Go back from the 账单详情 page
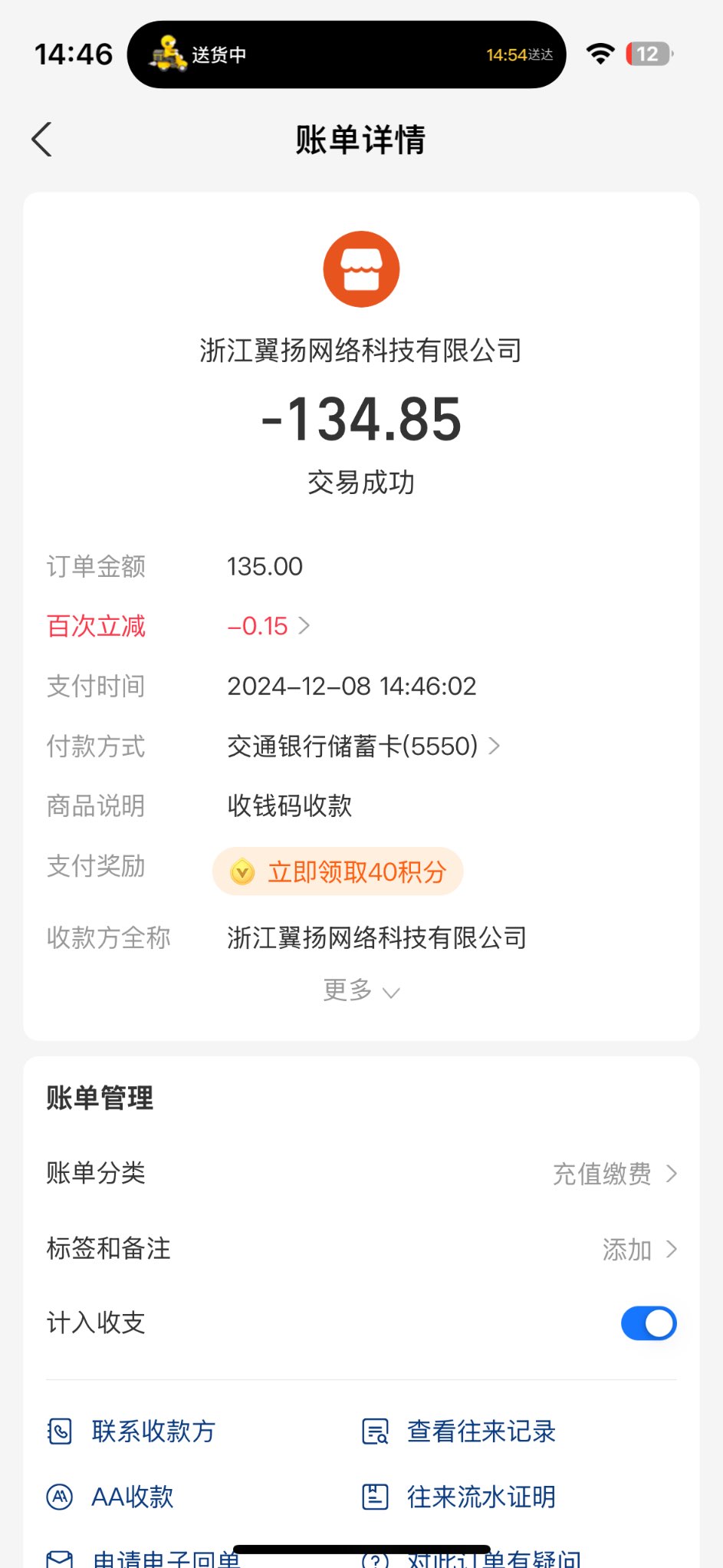 pos(42,140)
